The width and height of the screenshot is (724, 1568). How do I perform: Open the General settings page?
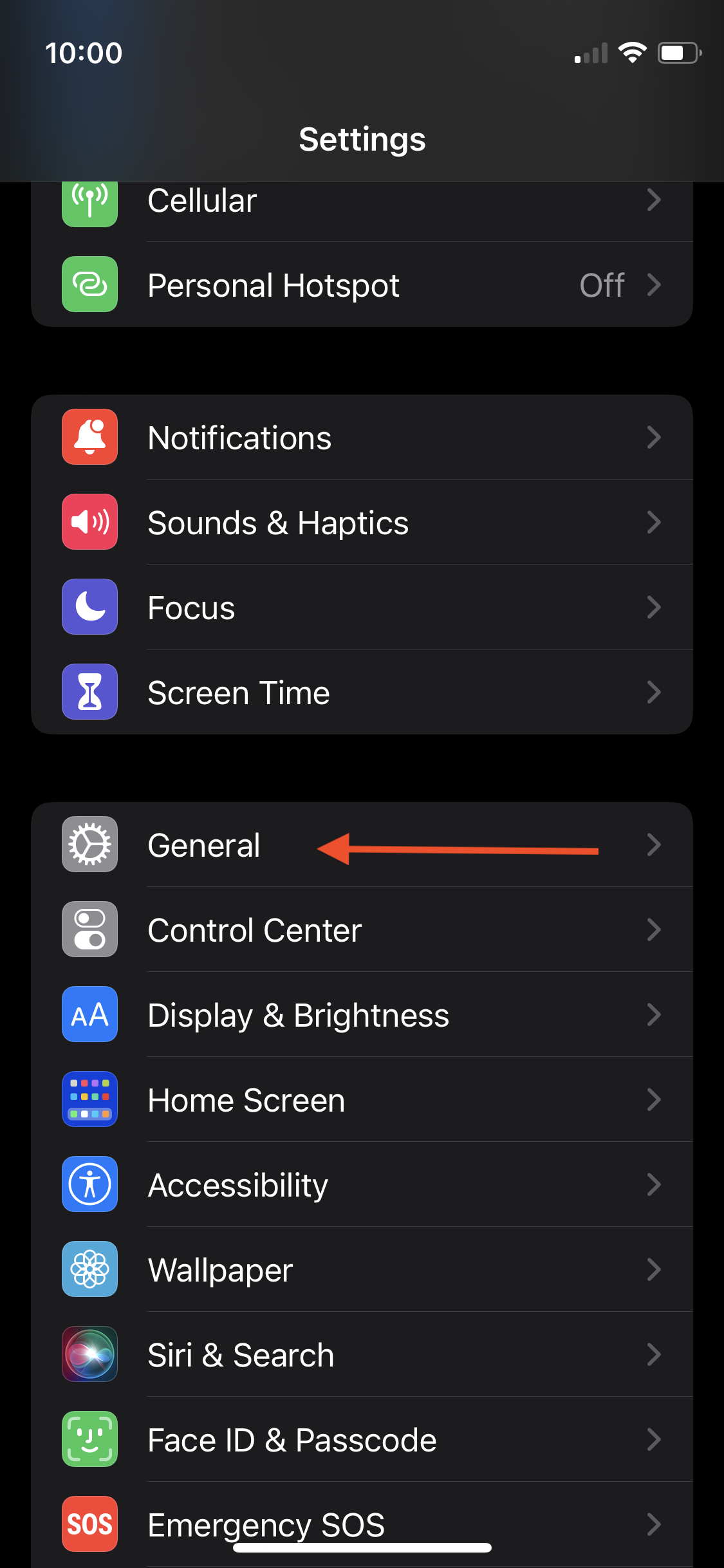[362, 845]
